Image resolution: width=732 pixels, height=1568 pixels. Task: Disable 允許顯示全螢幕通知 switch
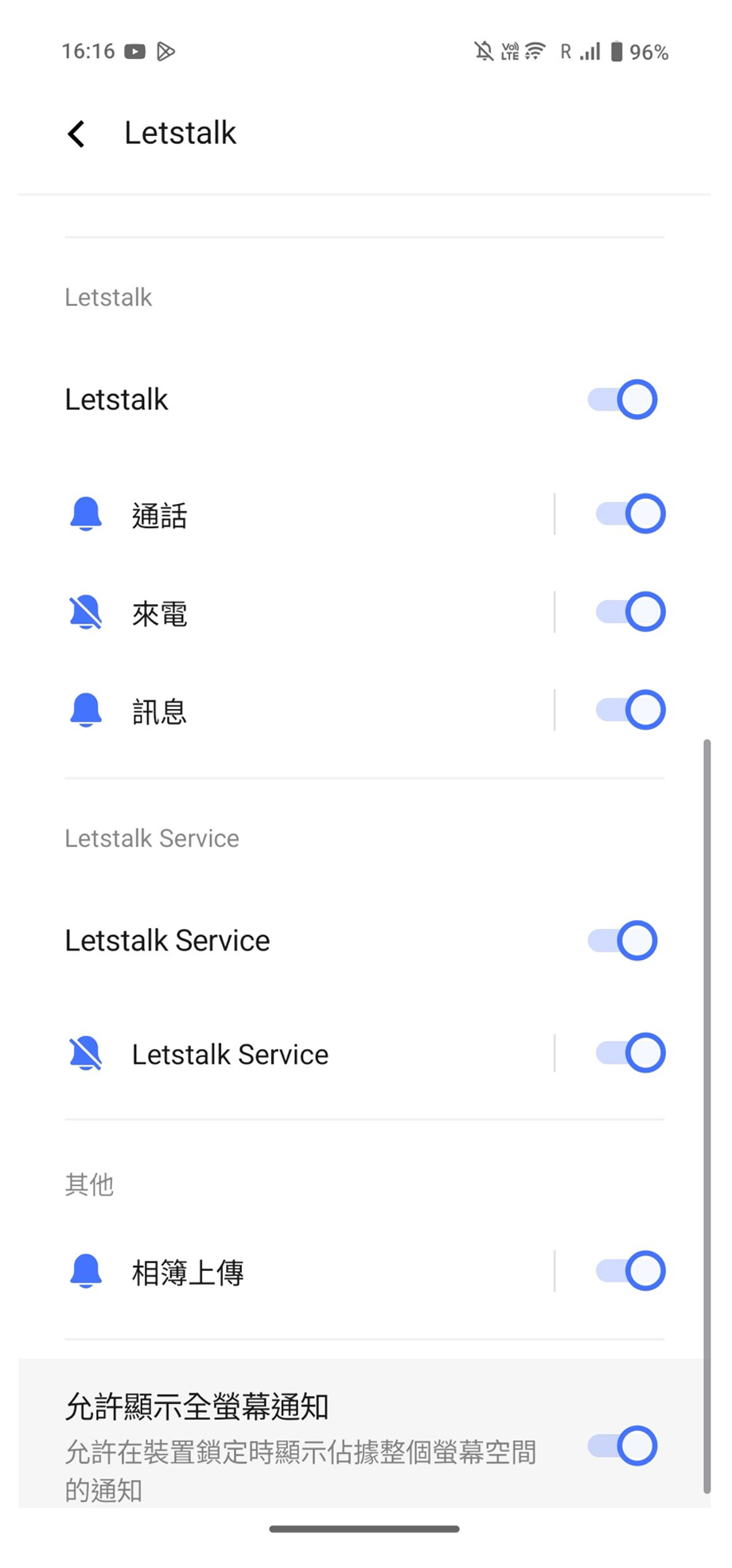pyautogui.click(x=622, y=1446)
